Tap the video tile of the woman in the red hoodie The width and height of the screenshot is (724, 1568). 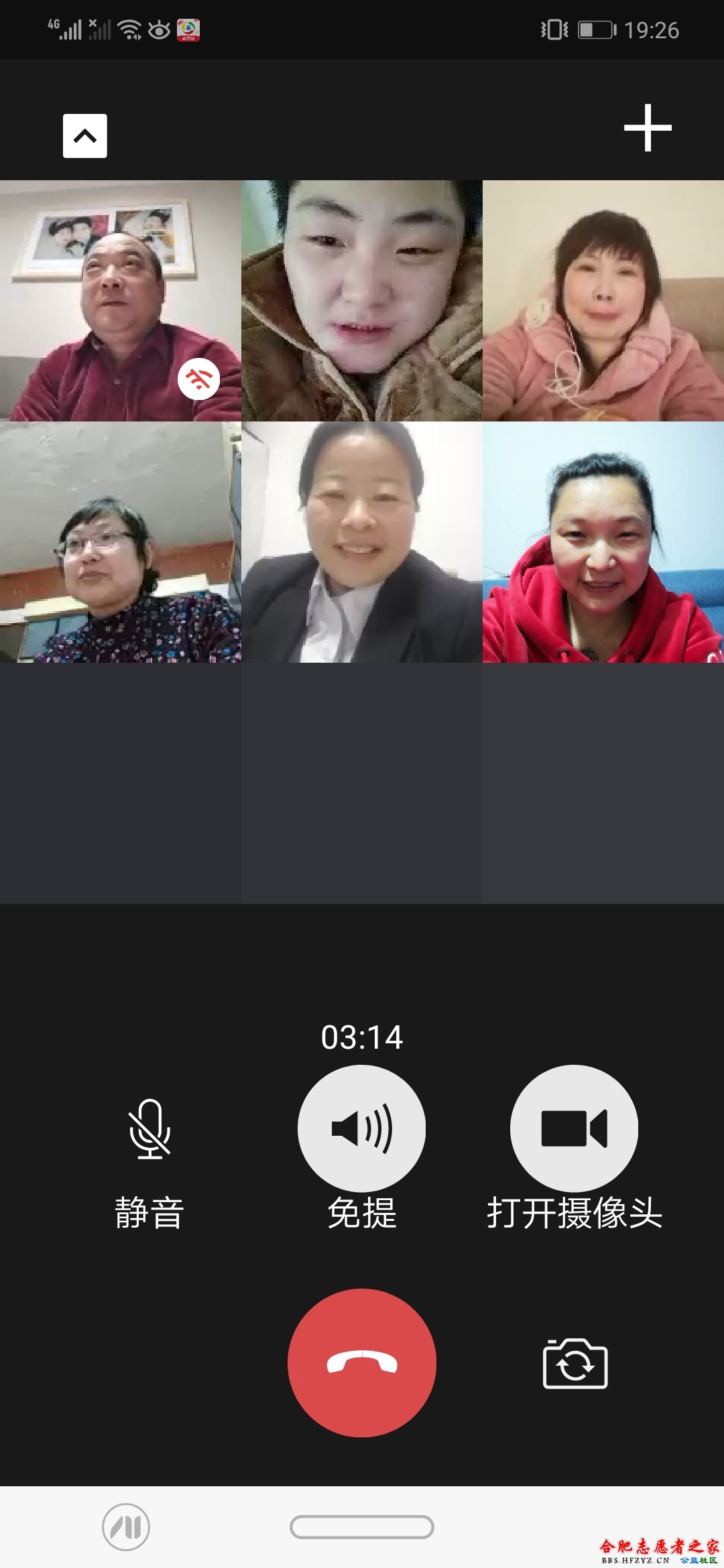pyautogui.click(x=603, y=543)
